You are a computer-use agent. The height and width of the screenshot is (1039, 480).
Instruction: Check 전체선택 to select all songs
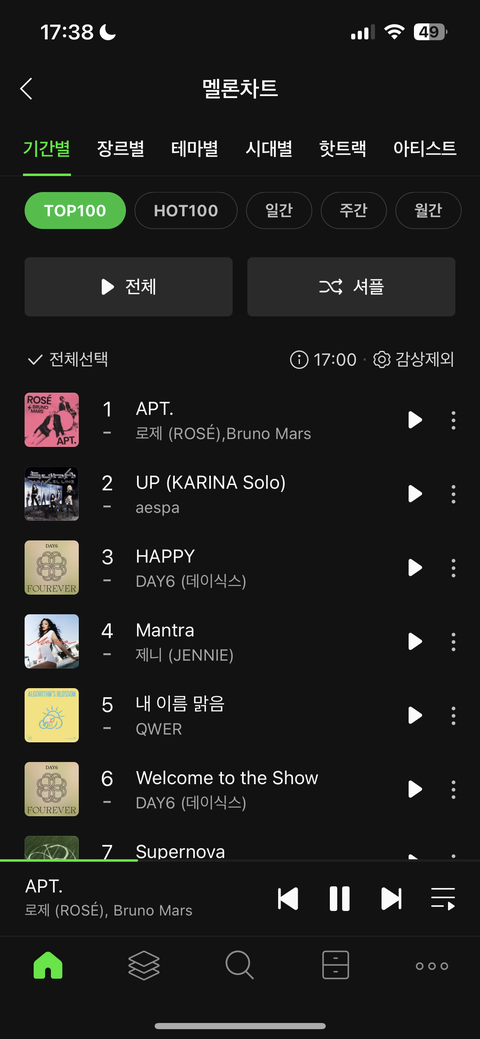(x=68, y=360)
